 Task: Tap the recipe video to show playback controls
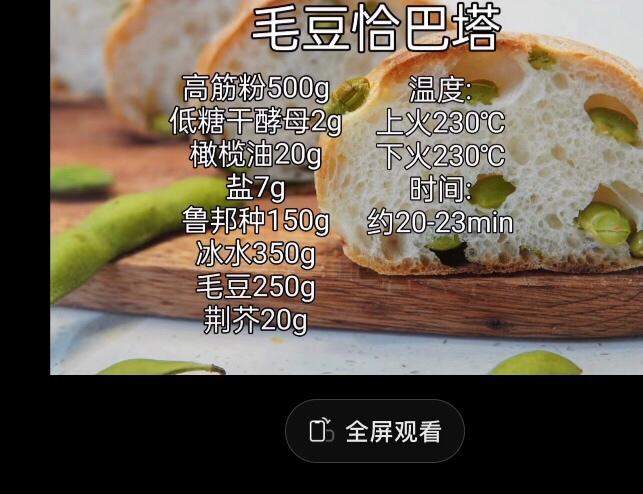(346, 190)
